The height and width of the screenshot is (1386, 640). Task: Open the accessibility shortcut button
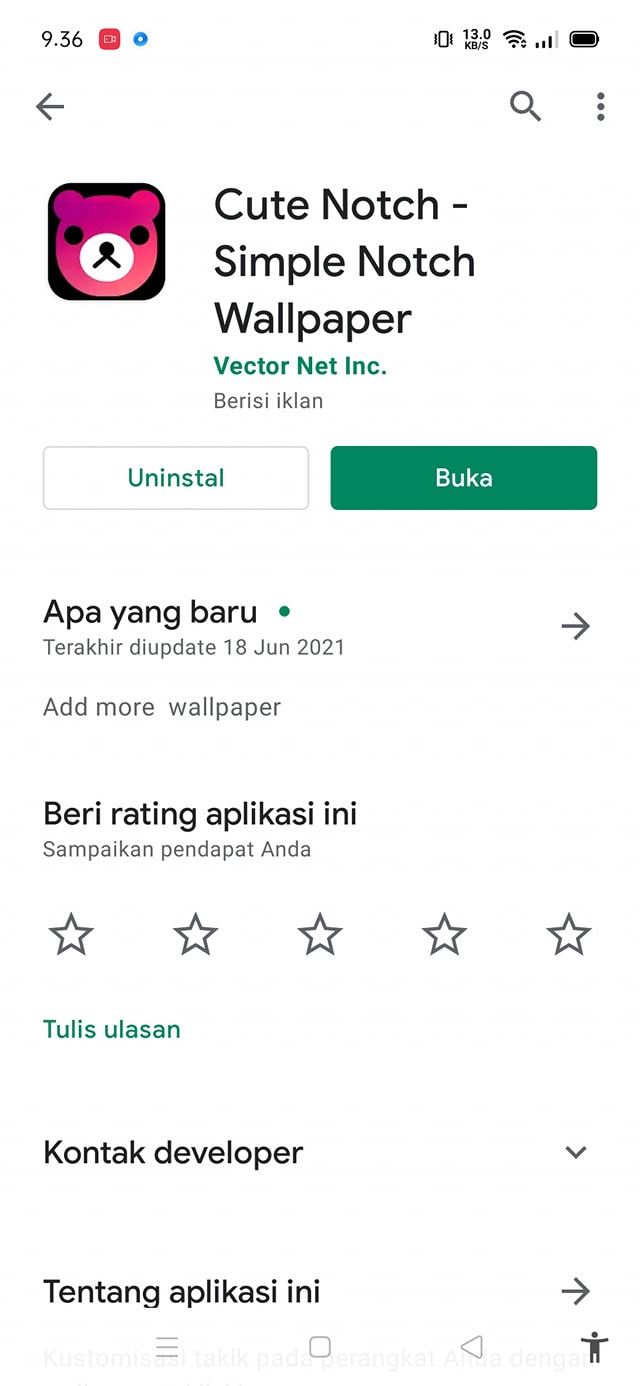pyautogui.click(x=595, y=1346)
